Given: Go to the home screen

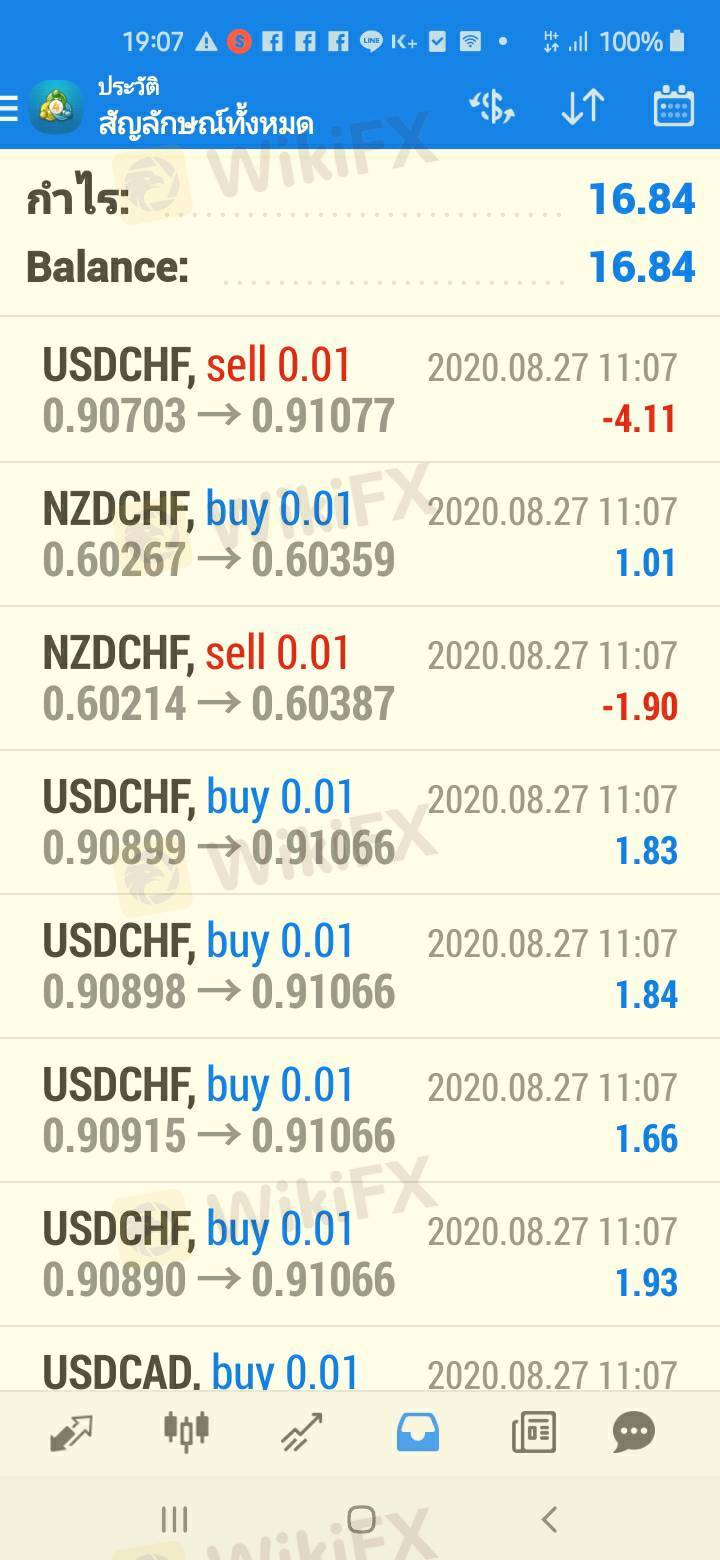Looking at the screenshot, I should pyautogui.click(x=361, y=1520).
